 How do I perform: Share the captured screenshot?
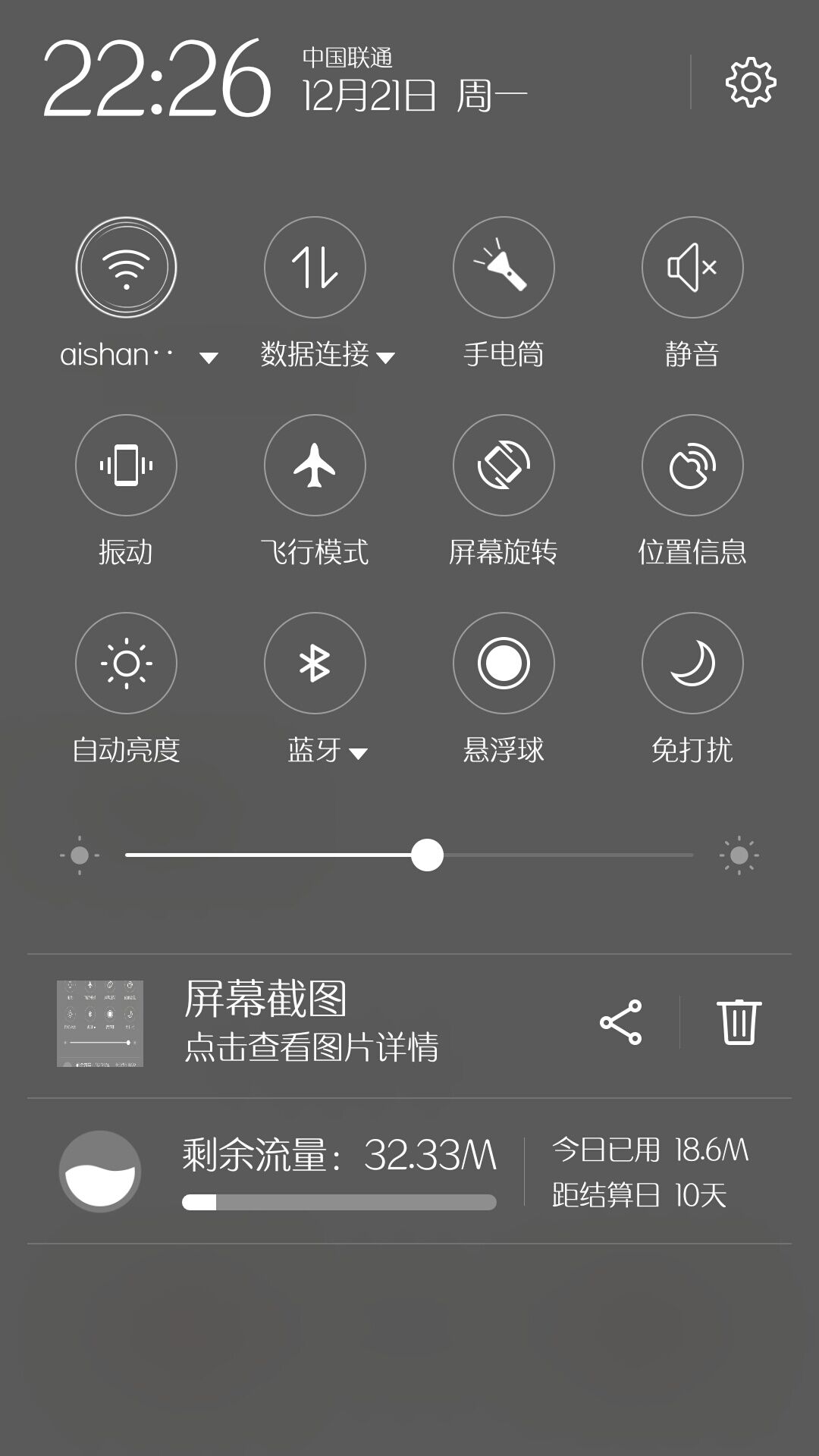[x=621, y=1022]
